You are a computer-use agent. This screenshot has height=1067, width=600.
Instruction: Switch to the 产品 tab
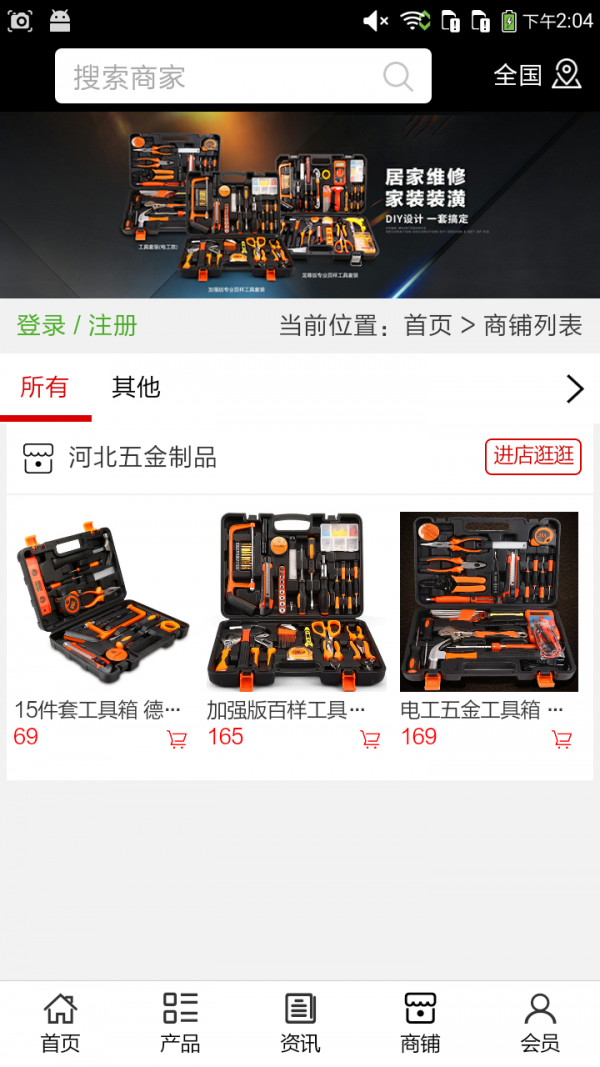point(180,1023)
